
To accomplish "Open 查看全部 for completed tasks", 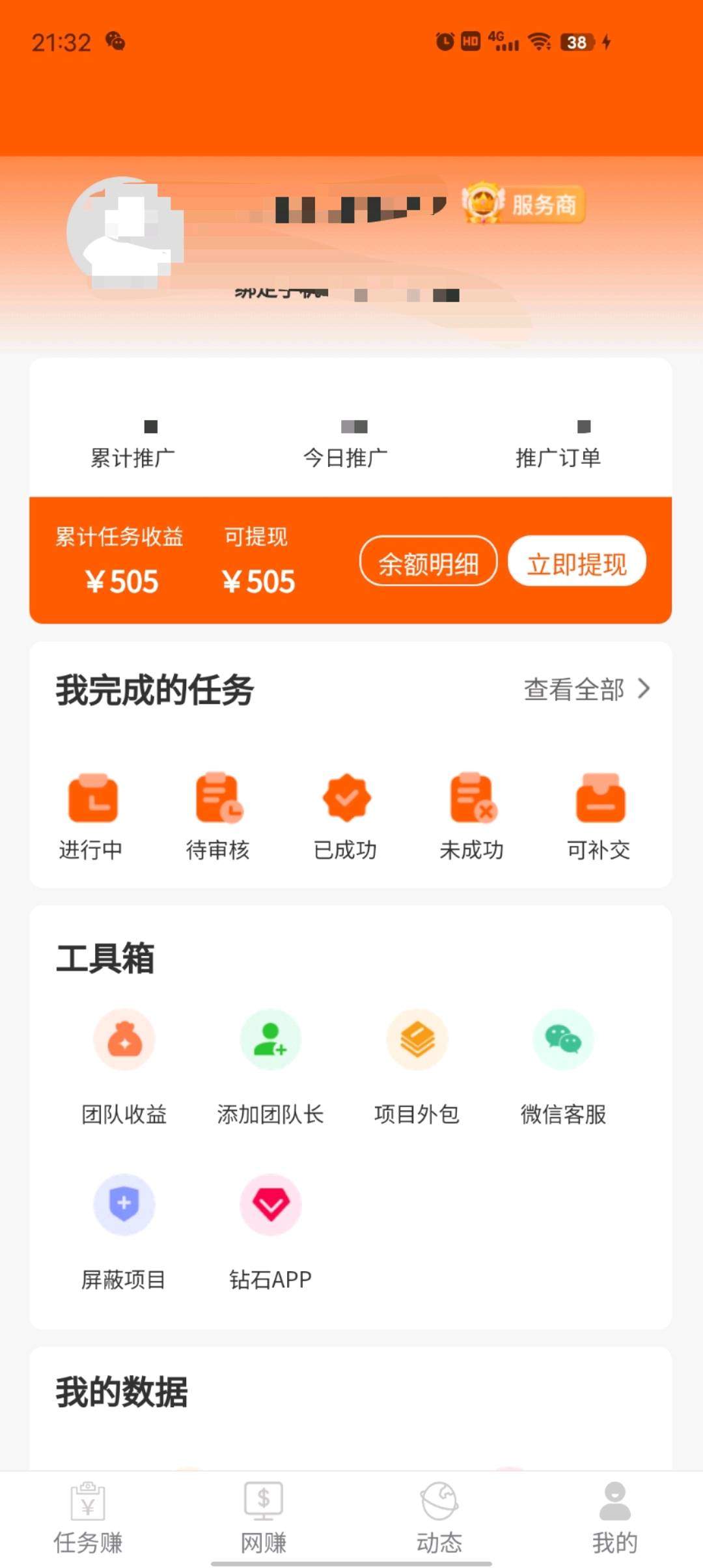I will coord(586,690).
